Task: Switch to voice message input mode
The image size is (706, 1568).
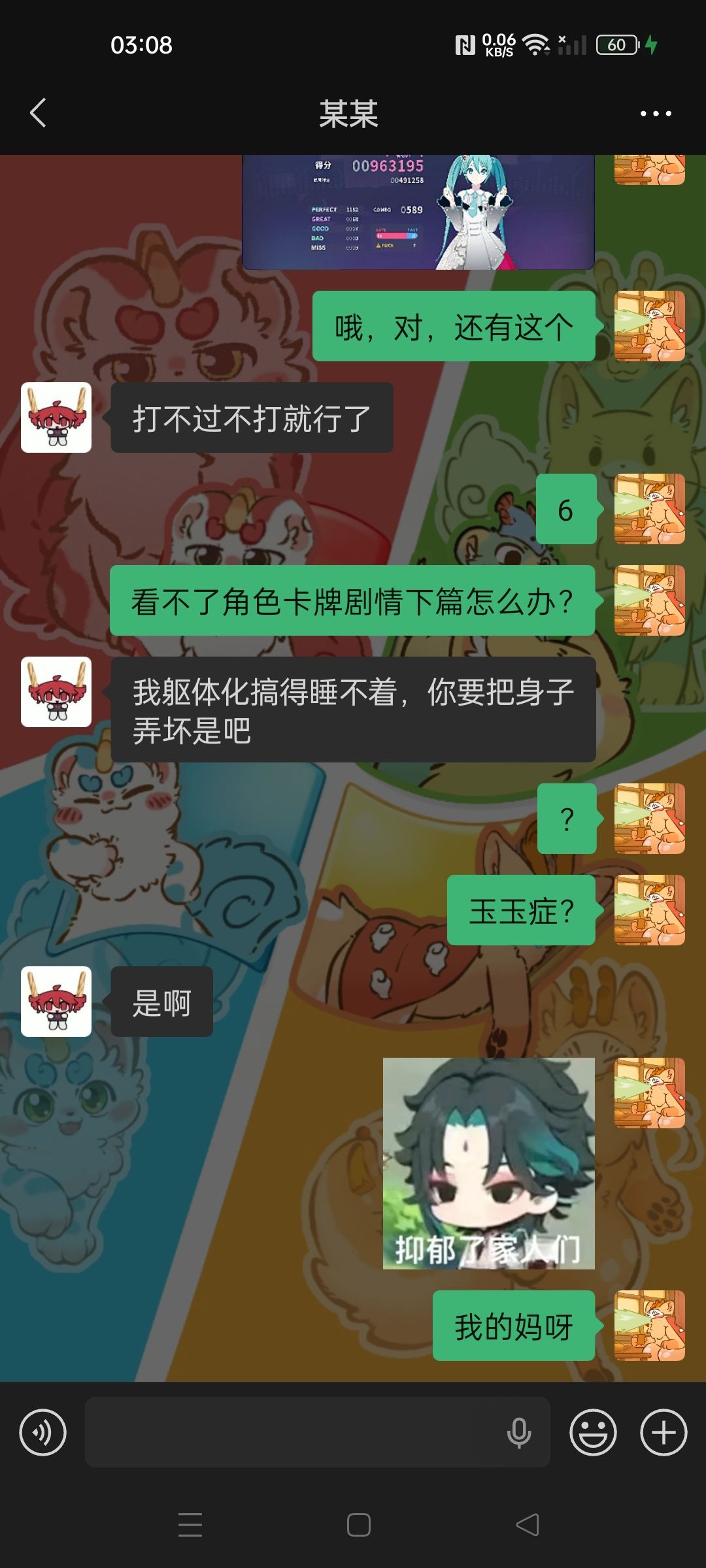Action: [x=43, y=1433]
